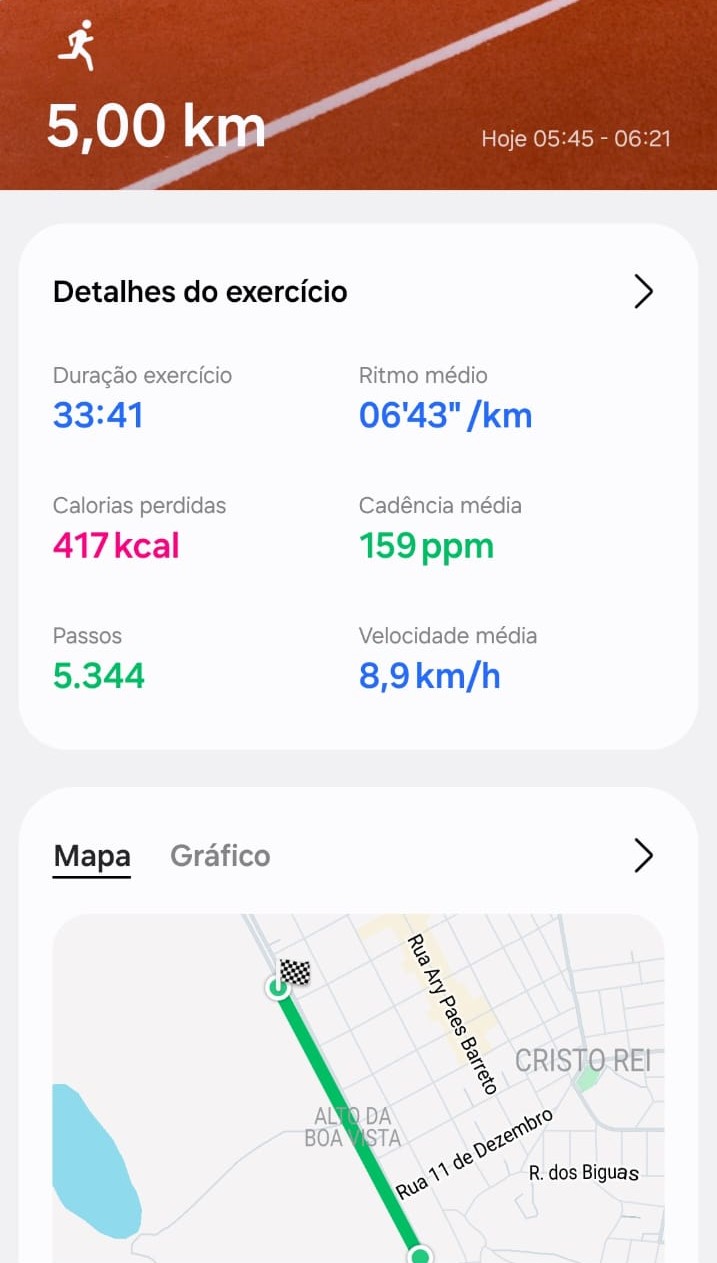Screen dimensions: 717x1263
Task: Open the route map preview
Action: point(358,1090)
